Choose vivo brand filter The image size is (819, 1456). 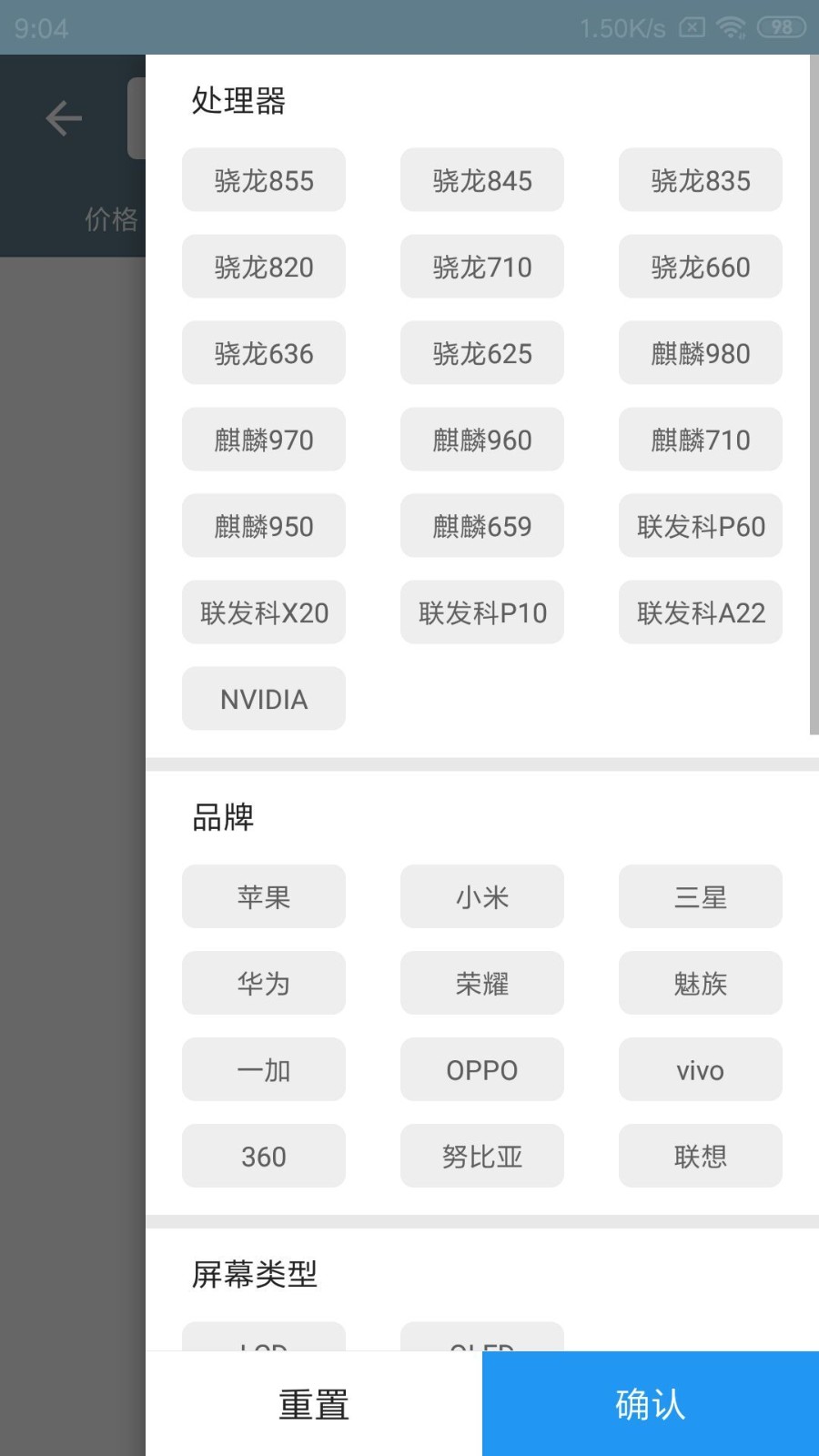(701, 1070)
